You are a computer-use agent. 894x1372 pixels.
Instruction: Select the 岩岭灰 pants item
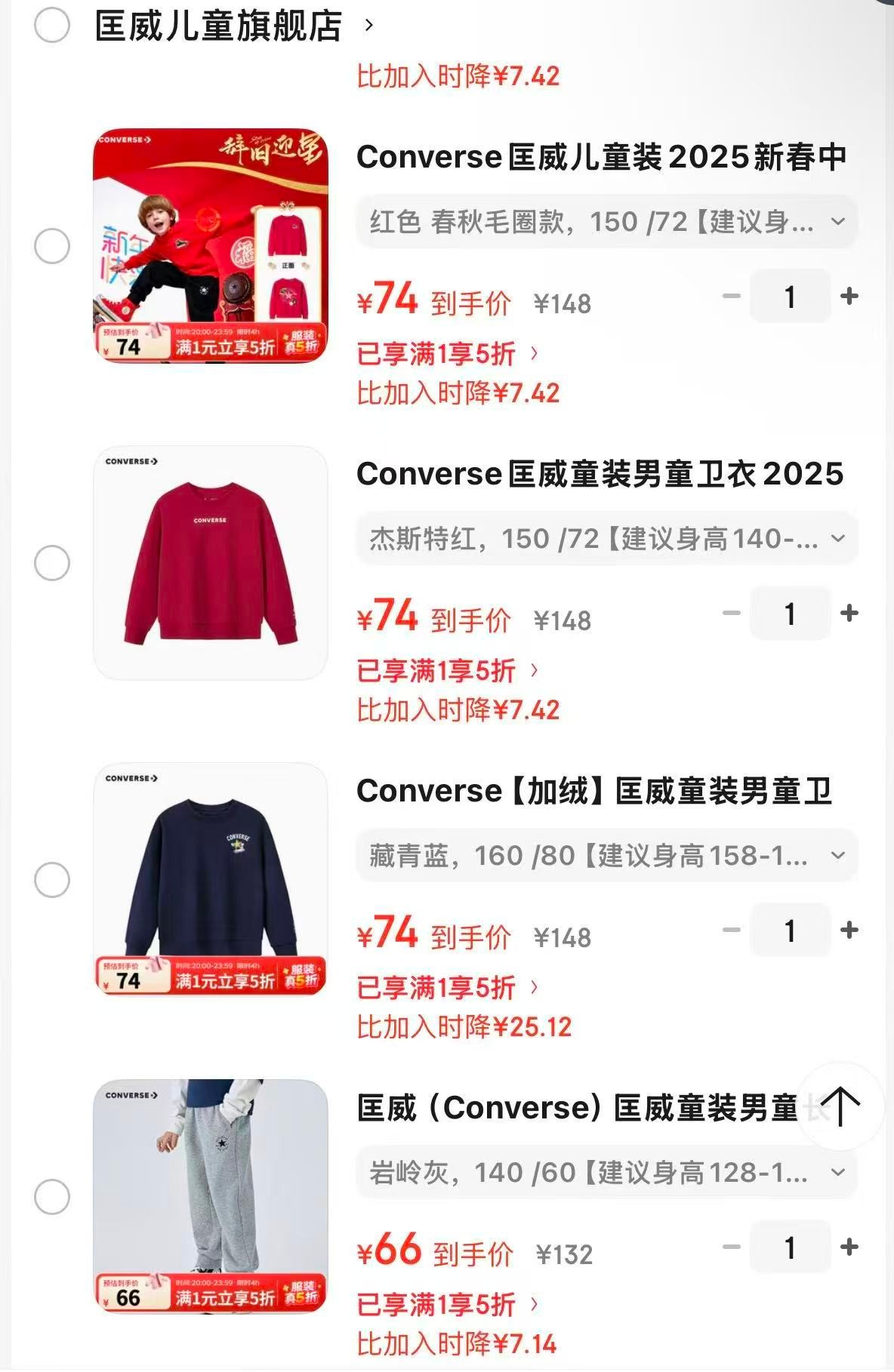click(x=52, y=1197)
